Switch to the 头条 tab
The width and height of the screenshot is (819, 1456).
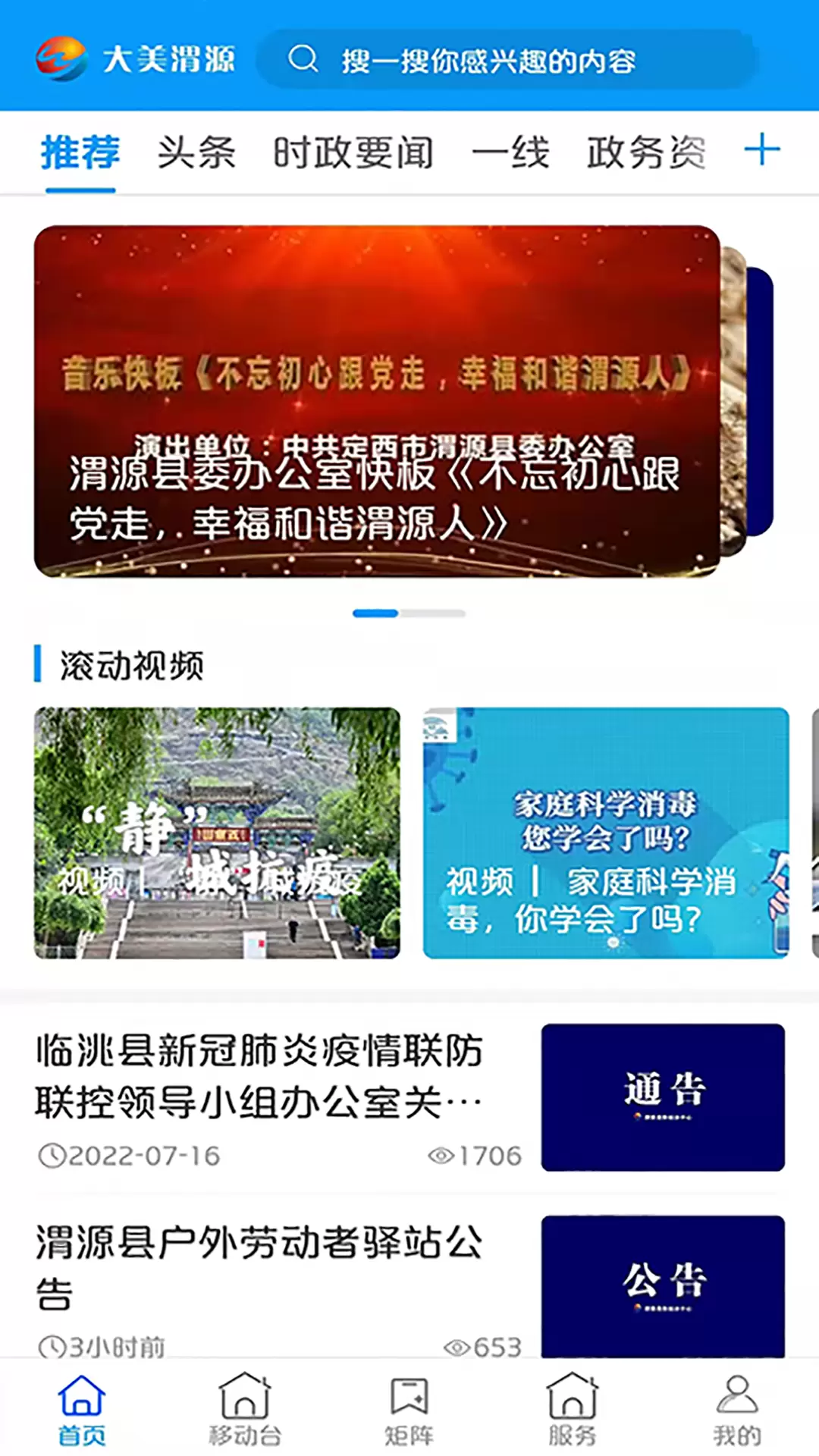point(196,152)
